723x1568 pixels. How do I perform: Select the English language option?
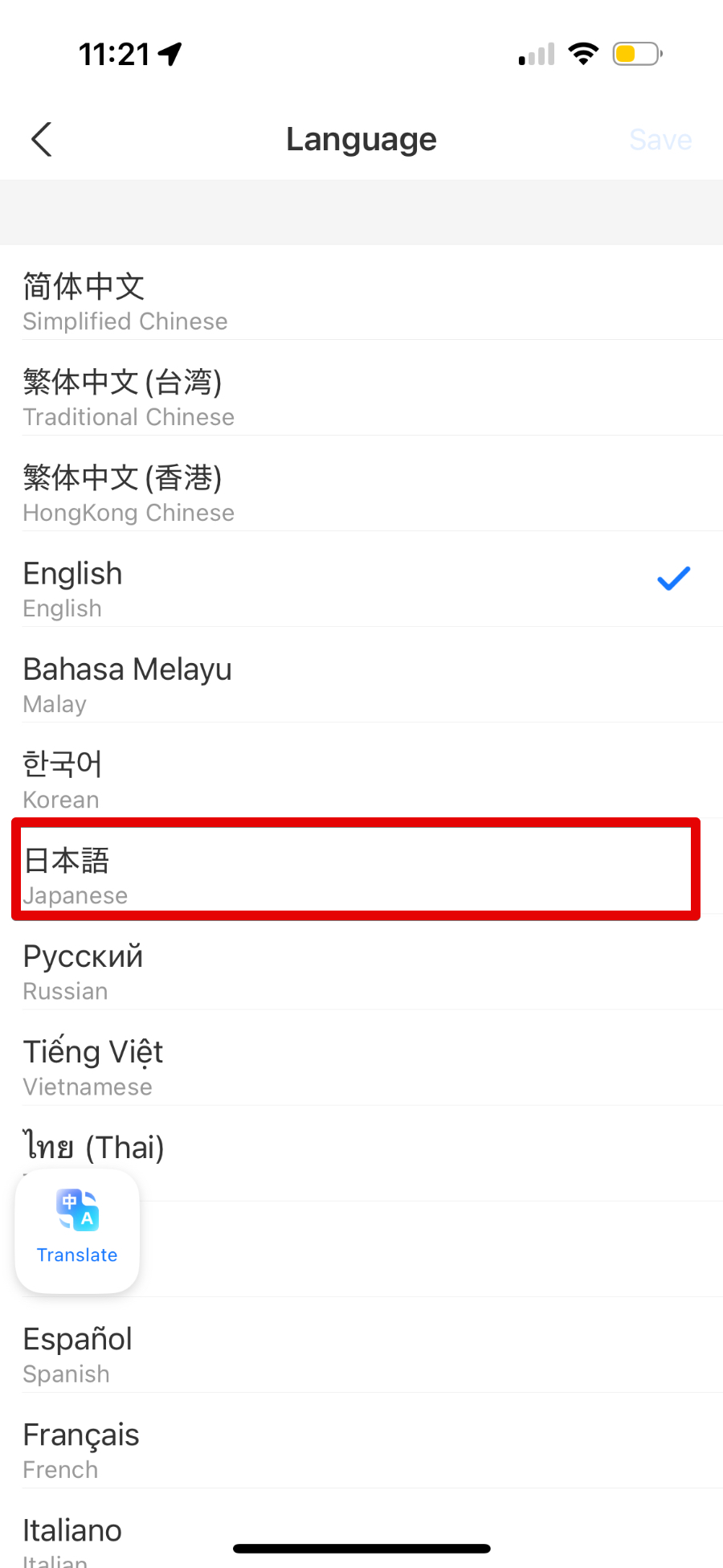(x=361, y=588)
